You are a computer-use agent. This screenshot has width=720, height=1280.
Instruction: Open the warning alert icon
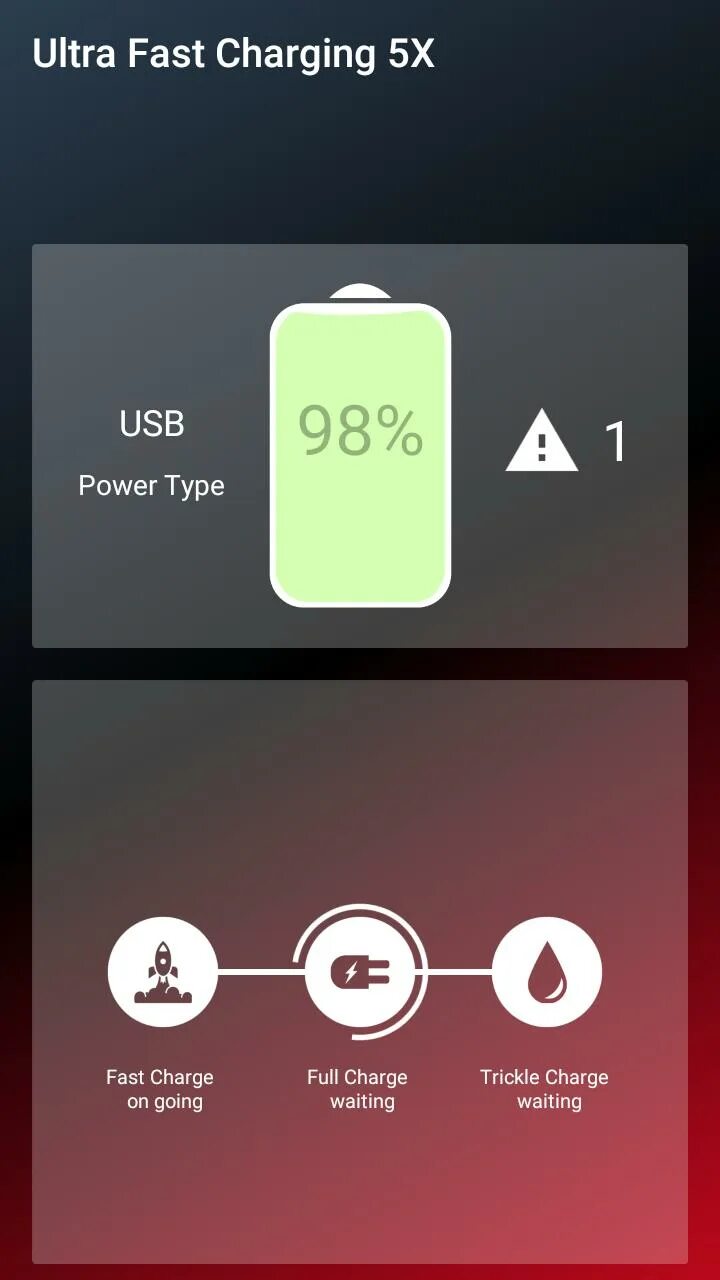[x=541, y=441]
